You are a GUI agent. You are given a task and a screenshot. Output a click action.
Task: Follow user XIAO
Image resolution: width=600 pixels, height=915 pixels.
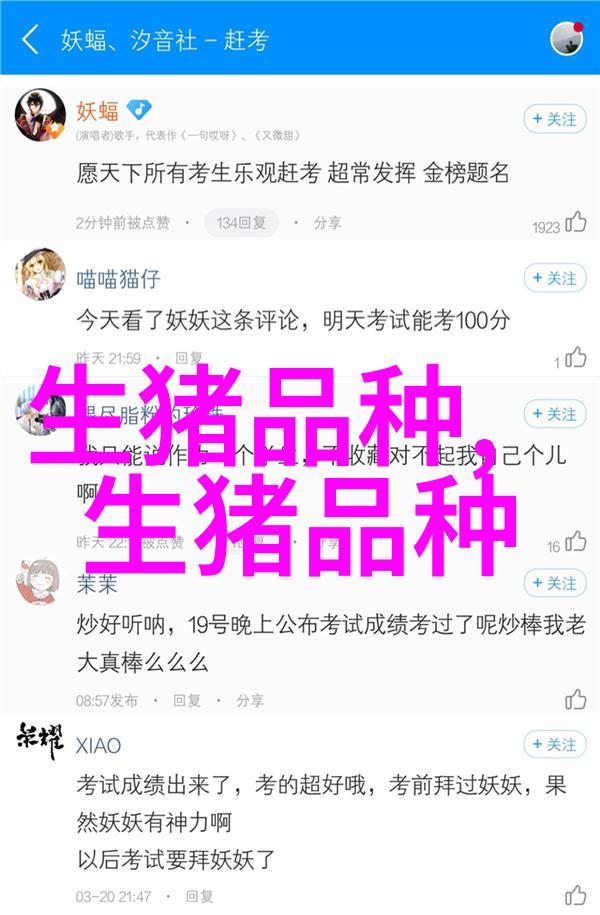[554, 744]
